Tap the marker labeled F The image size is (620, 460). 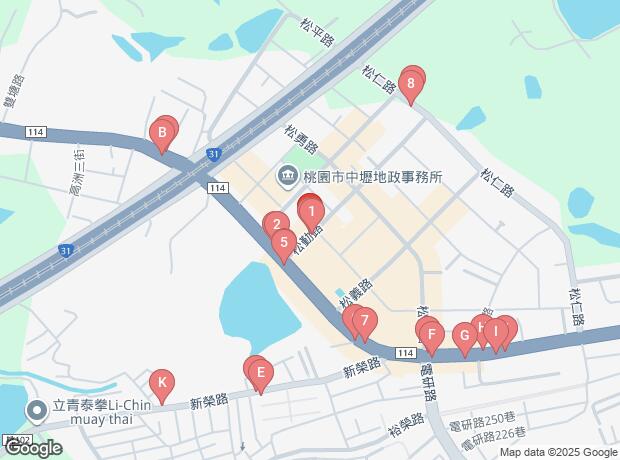pyautogui.click(x=431, y=335)
